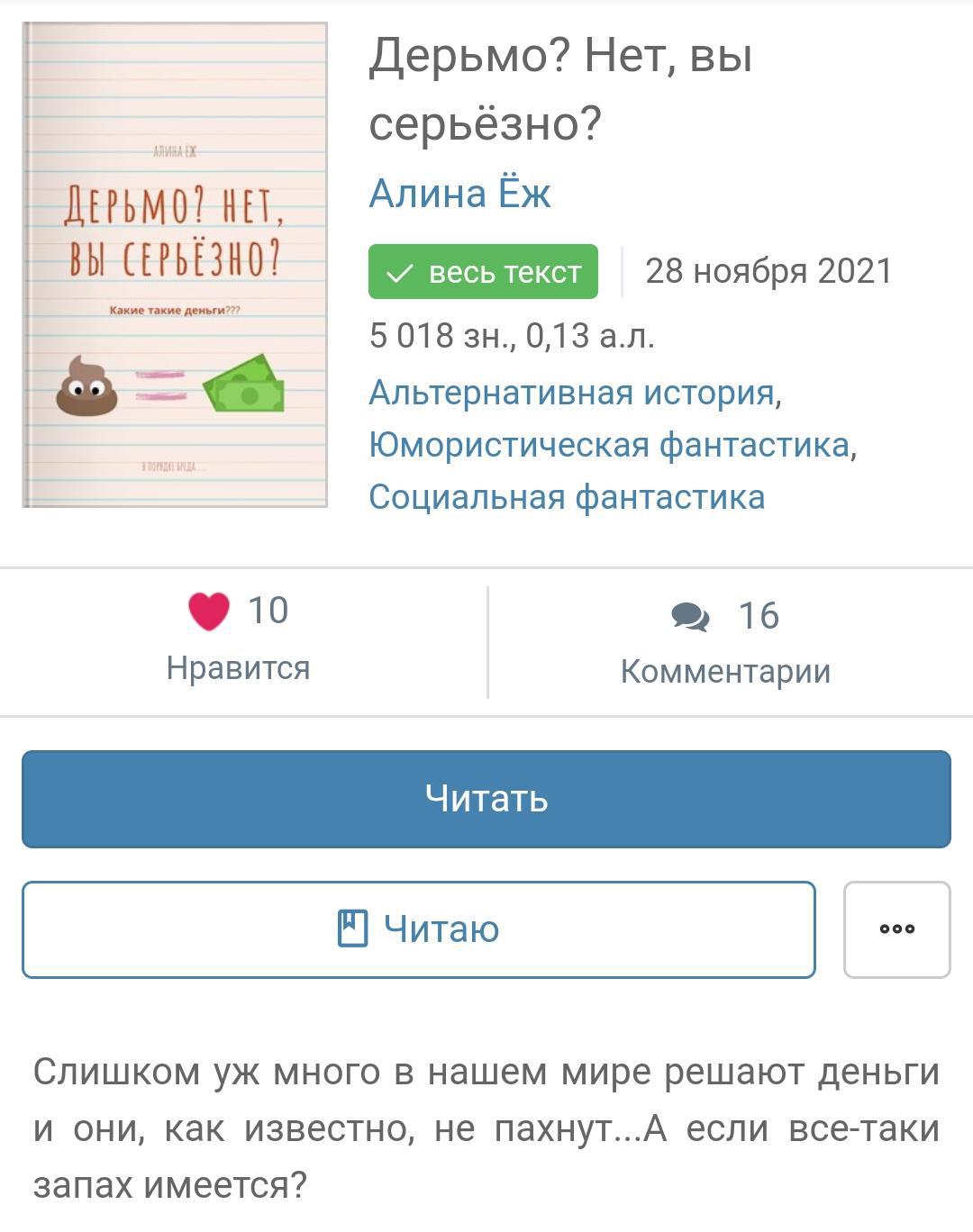973x1232 pixels.
Task: Open author Алина Ёж's page
Action: pos(459,193)
